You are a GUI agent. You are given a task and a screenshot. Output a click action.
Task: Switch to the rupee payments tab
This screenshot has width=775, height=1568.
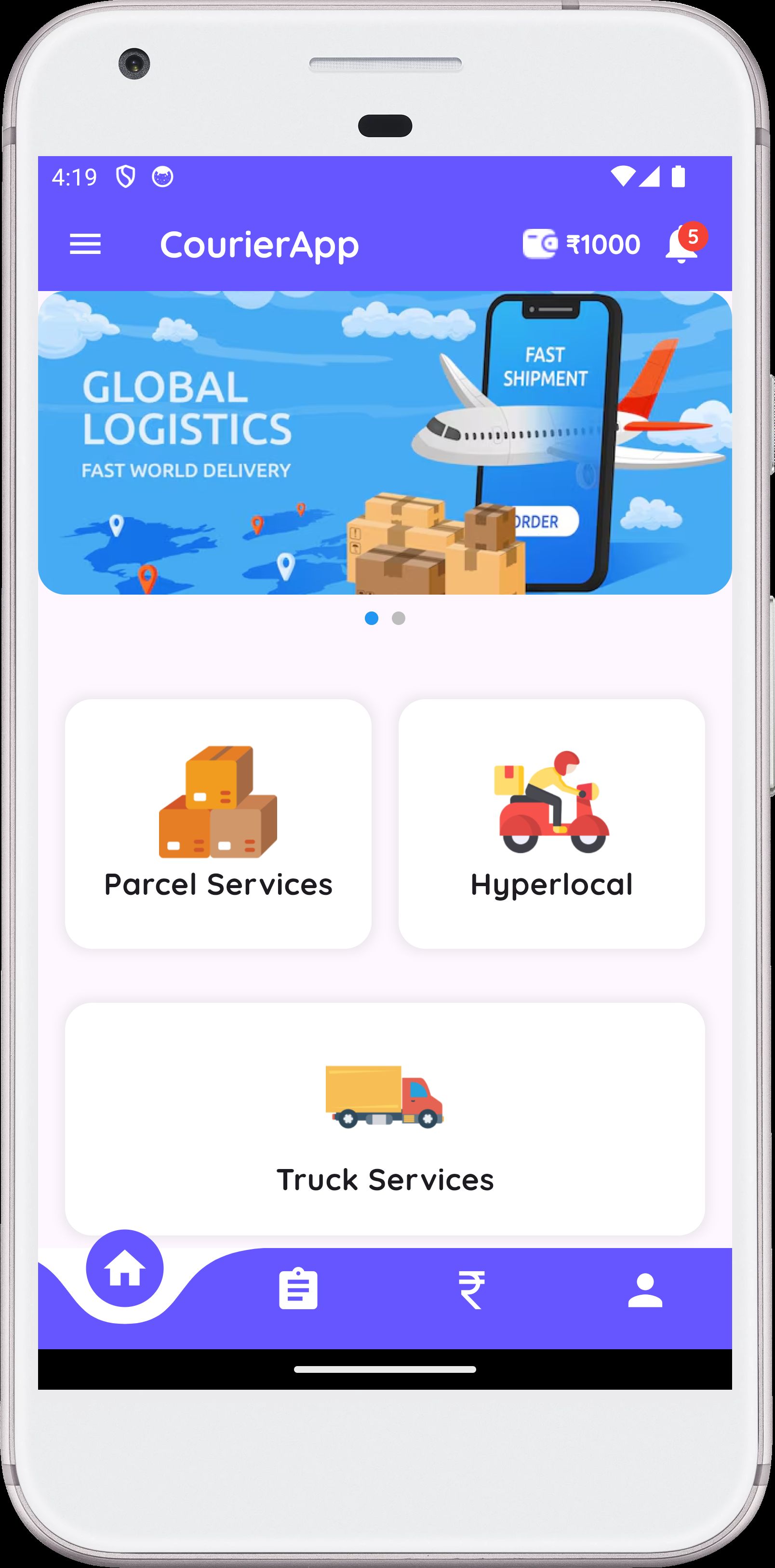click(472, 1290)
